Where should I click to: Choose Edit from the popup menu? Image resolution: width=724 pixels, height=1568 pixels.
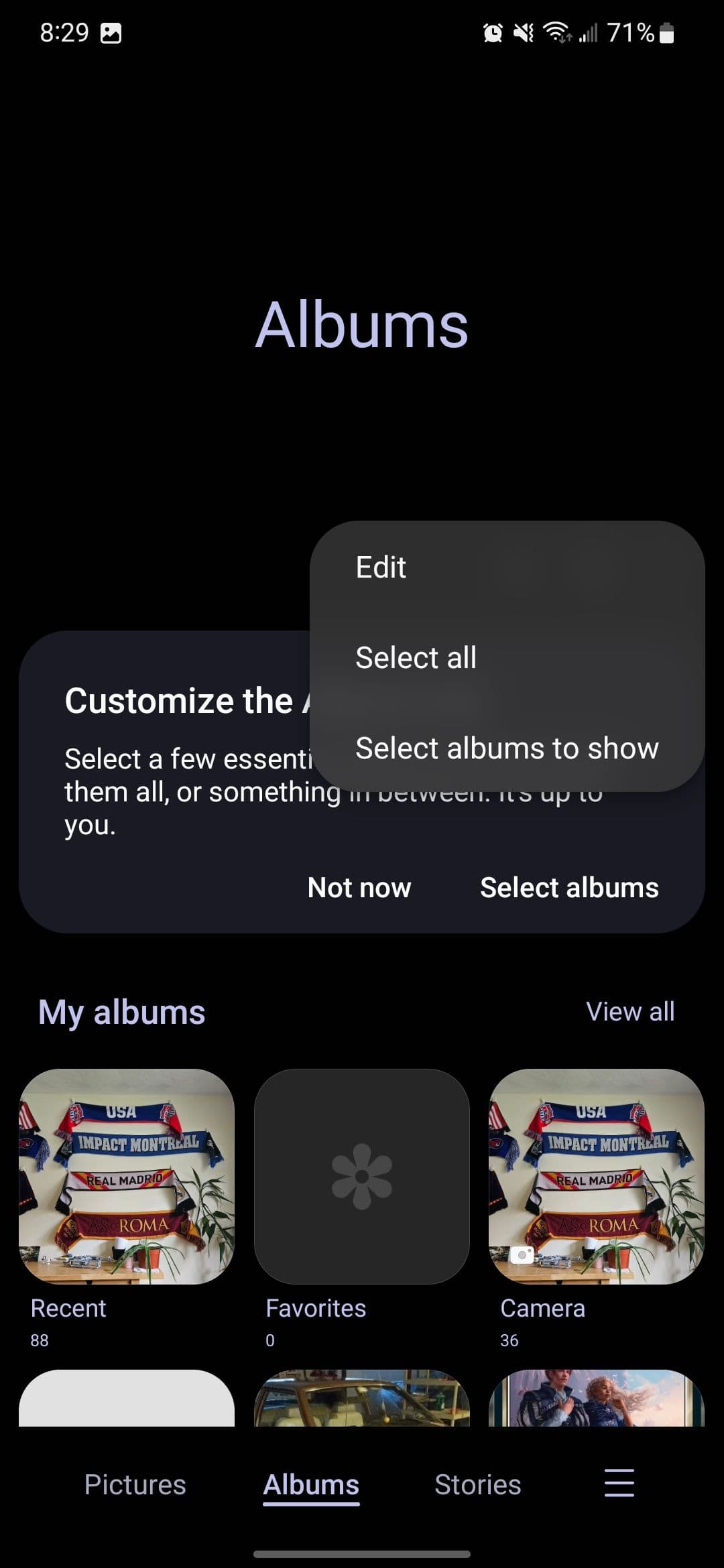(x=381, y=566)
